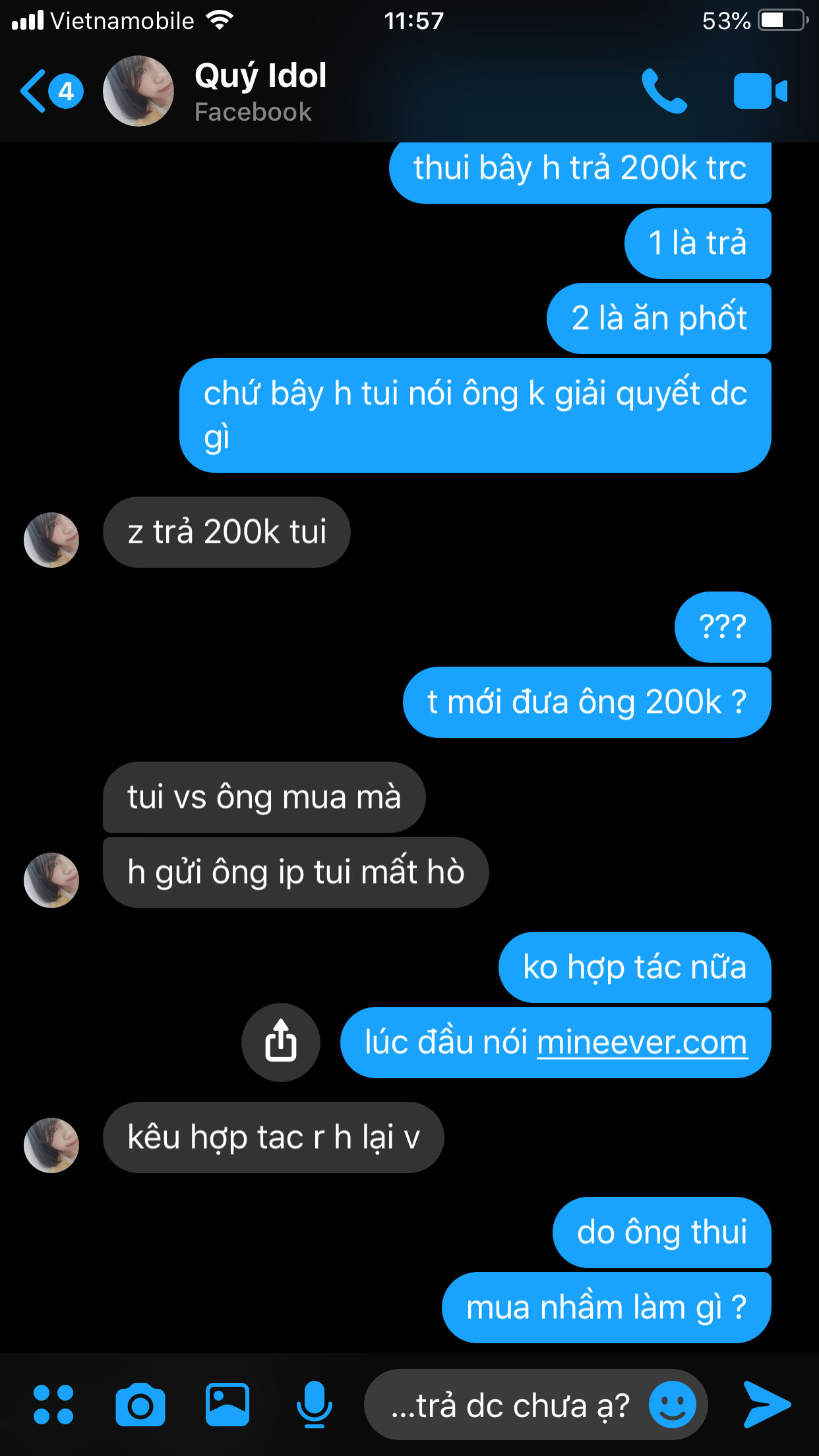This screenshot has width=819, height=1456.
Task: Start a video call with Quý Idol
Action: pyautogui.click(x=760, y=91)
